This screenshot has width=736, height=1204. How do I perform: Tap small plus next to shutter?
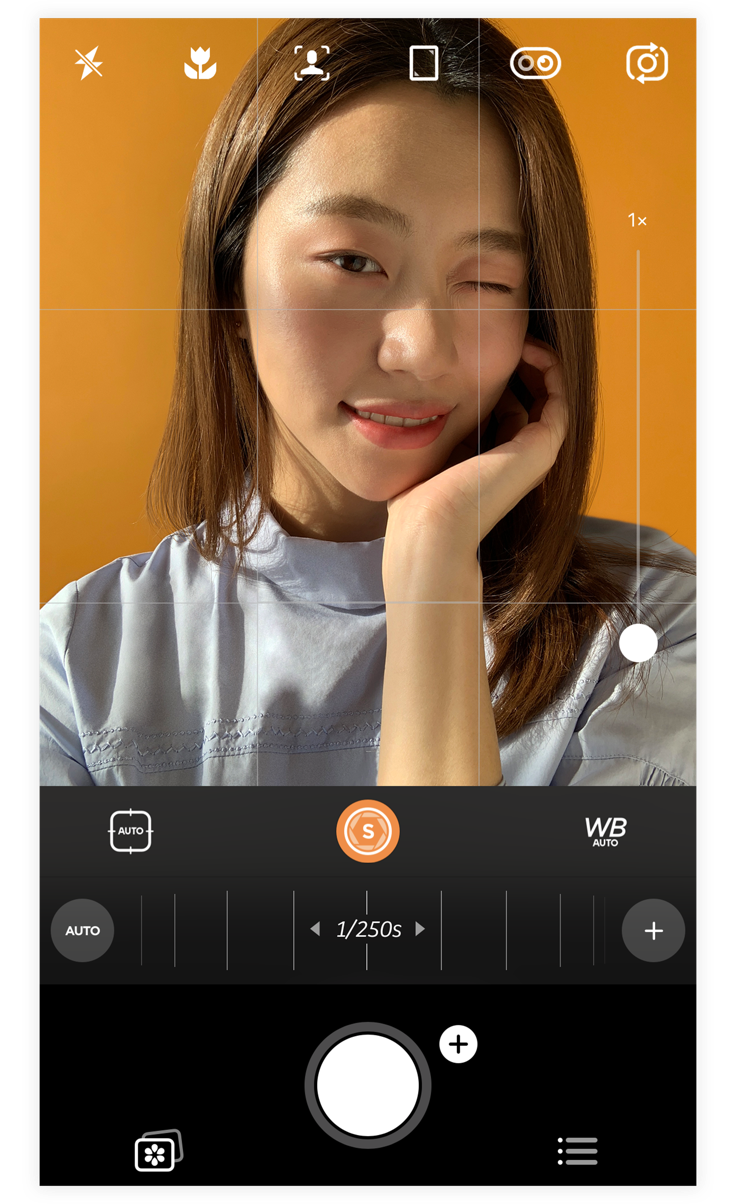tap(458, 1045)
